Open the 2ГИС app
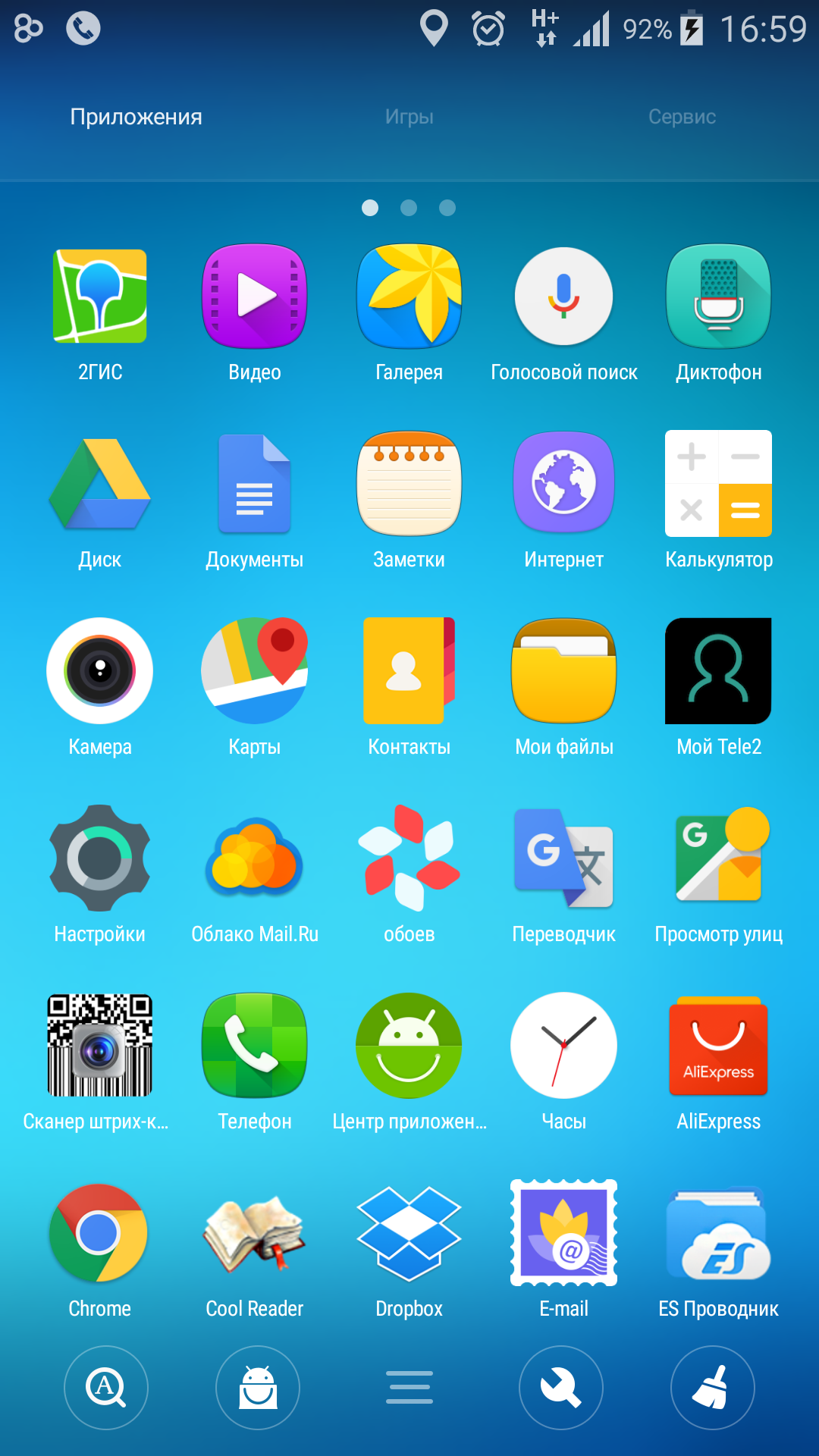This screenshot has width=819, height=1456. [x=100, y=297]
